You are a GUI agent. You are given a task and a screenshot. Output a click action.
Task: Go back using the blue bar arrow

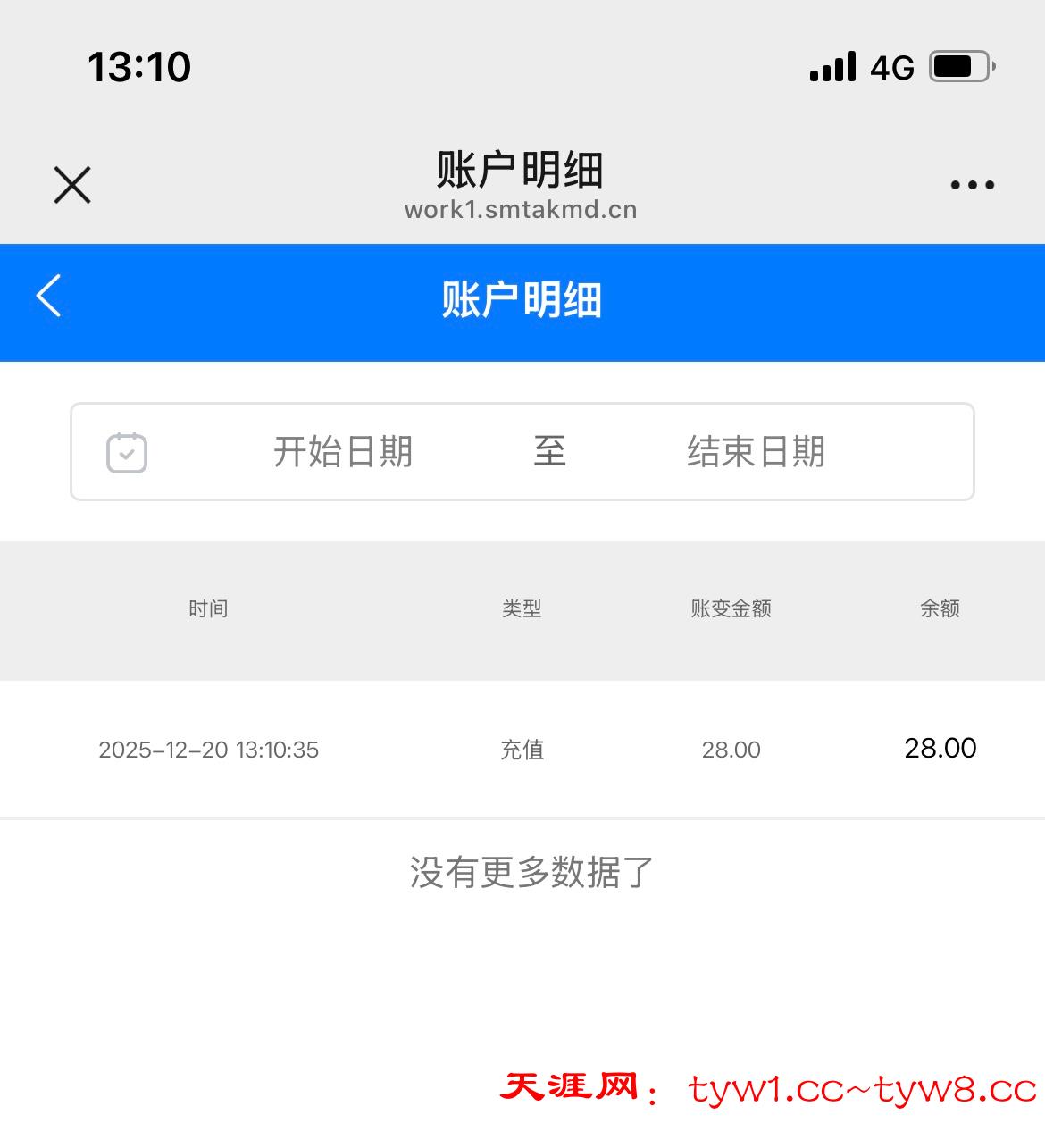49,296
